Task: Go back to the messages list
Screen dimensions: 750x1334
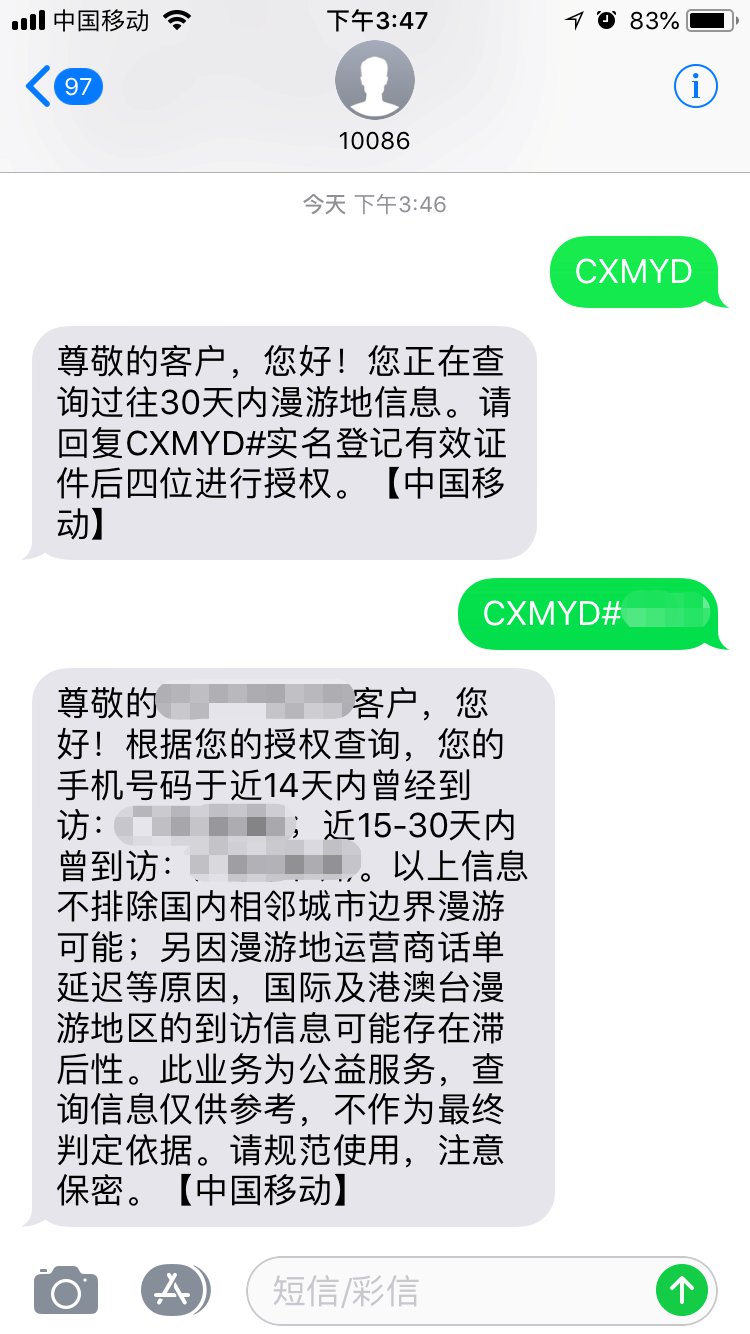Action: tap(62, 88)
